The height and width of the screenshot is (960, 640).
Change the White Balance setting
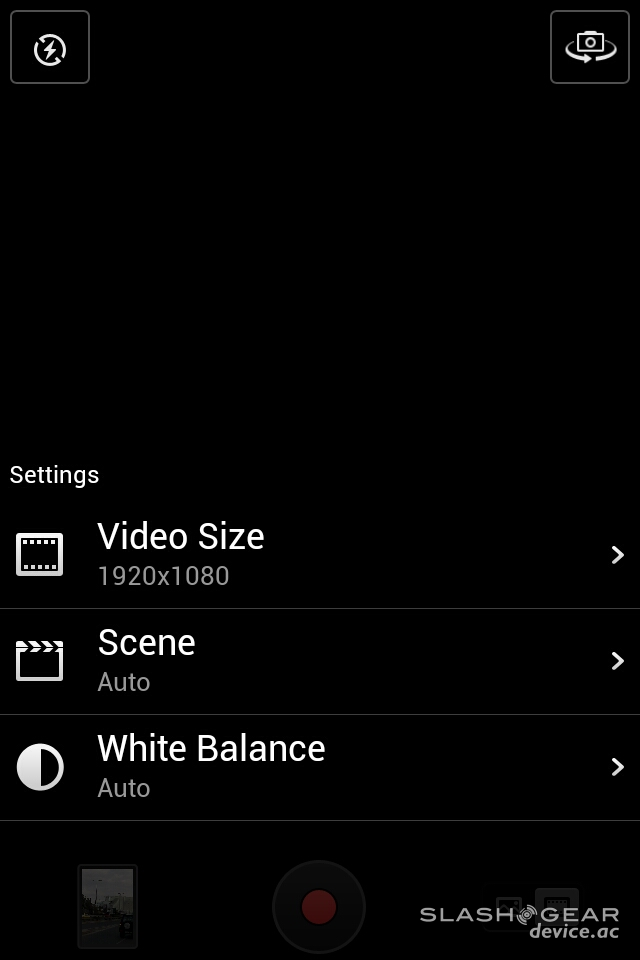pyautogui.click(x=320, y=767)
